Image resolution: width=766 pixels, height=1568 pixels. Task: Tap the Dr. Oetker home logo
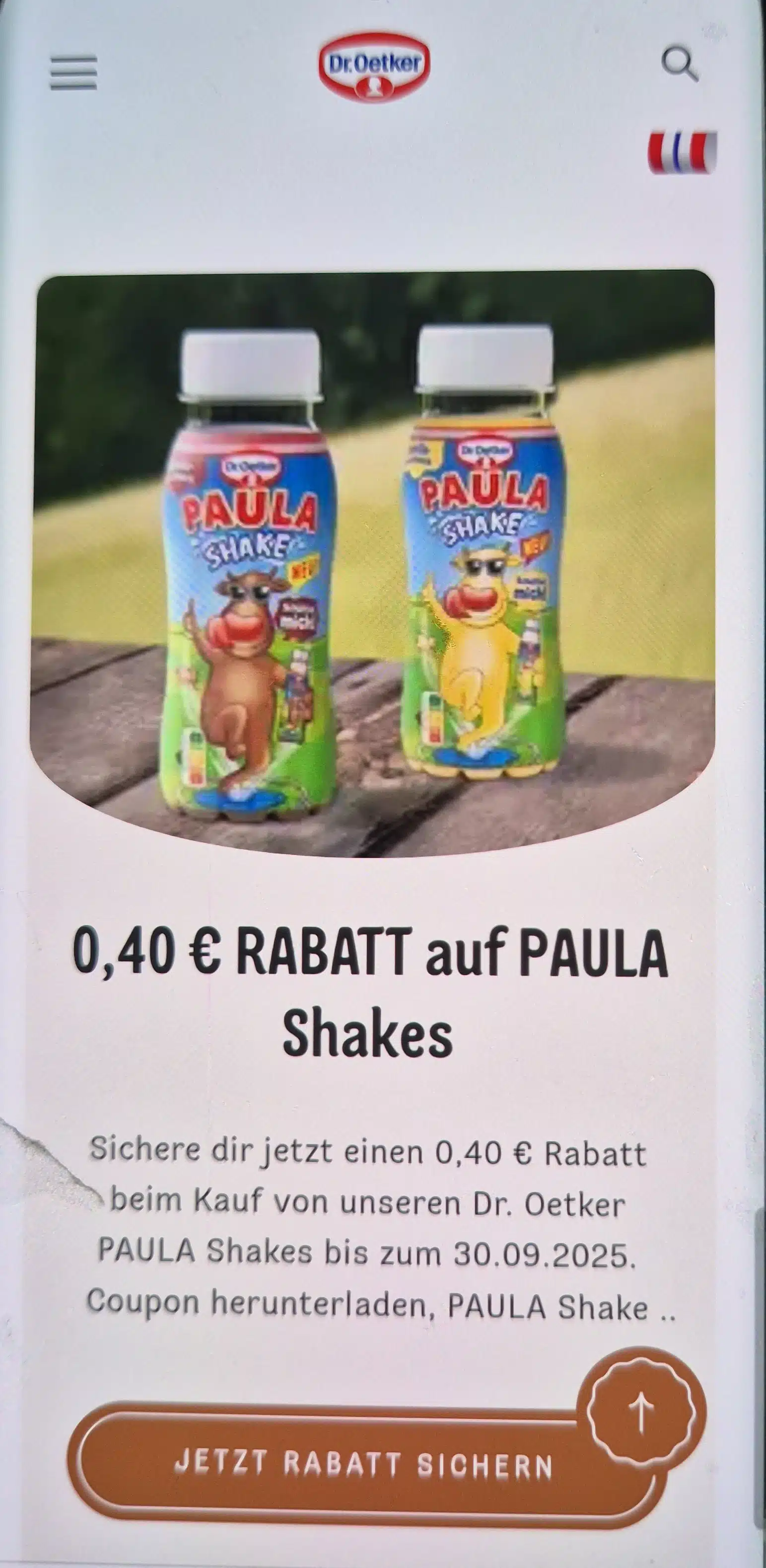tap(374, 67)
